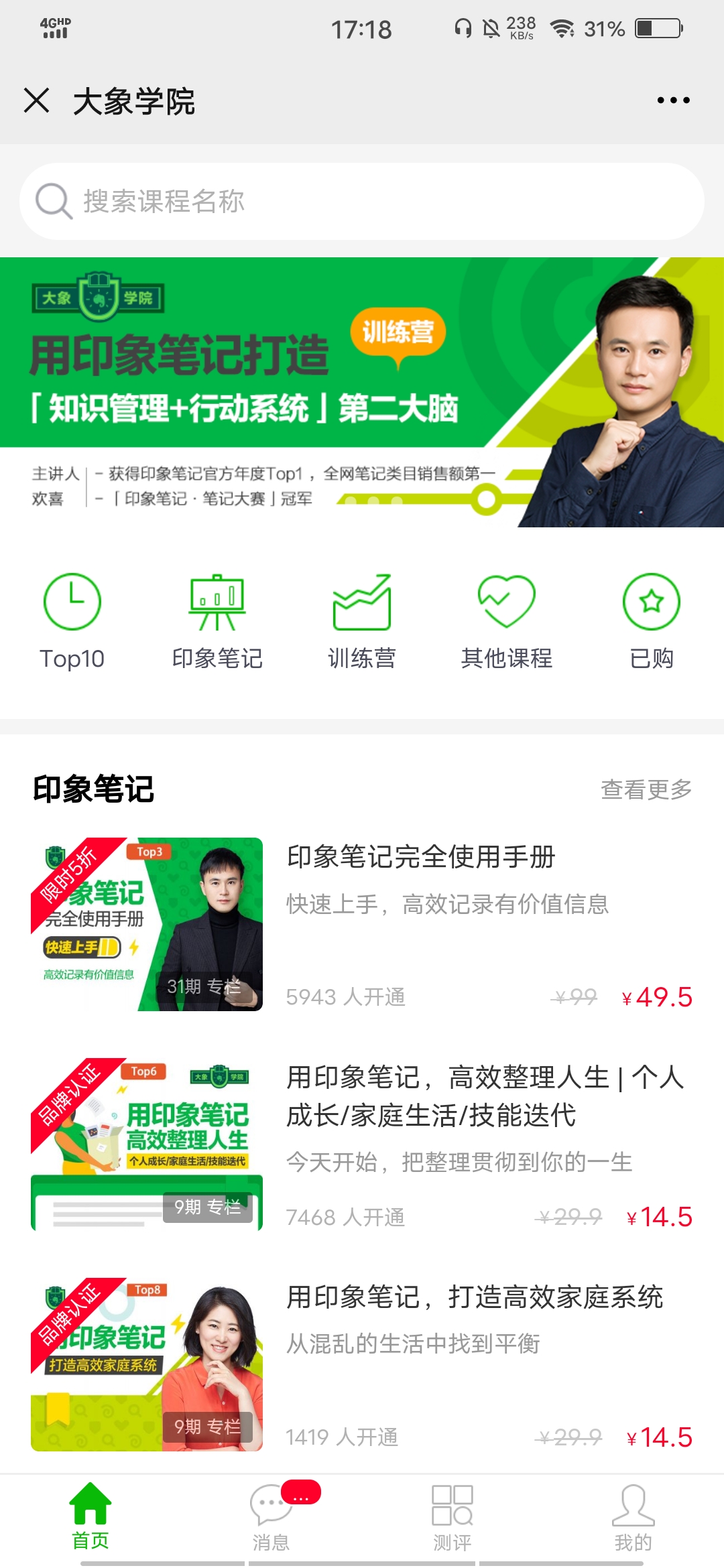Open the three-dot overflow menu
This screenshot has height=1568, width=724.
coord(673,101)
